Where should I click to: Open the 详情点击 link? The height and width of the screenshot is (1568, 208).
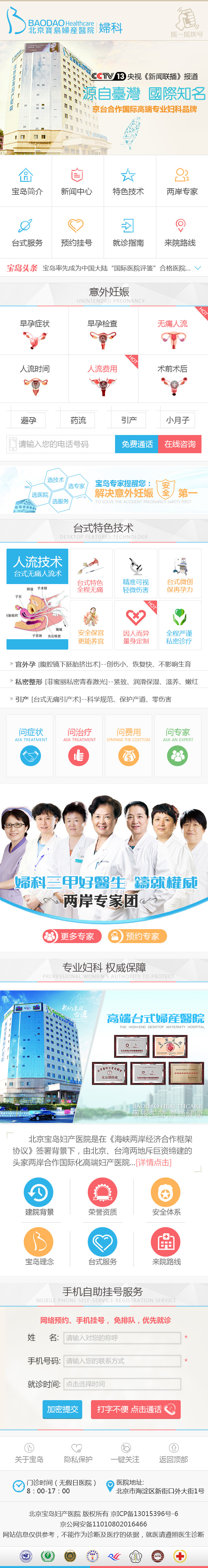pos(154,1162)
